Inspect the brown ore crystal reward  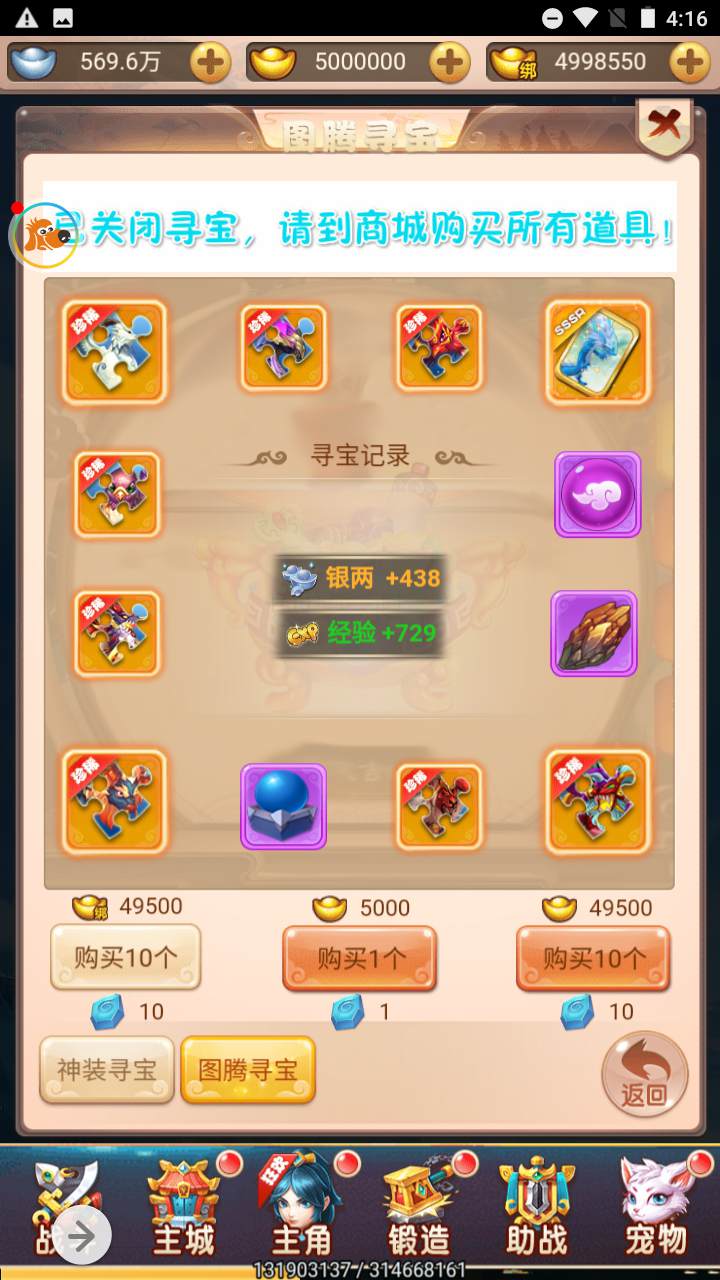point(594,633)
